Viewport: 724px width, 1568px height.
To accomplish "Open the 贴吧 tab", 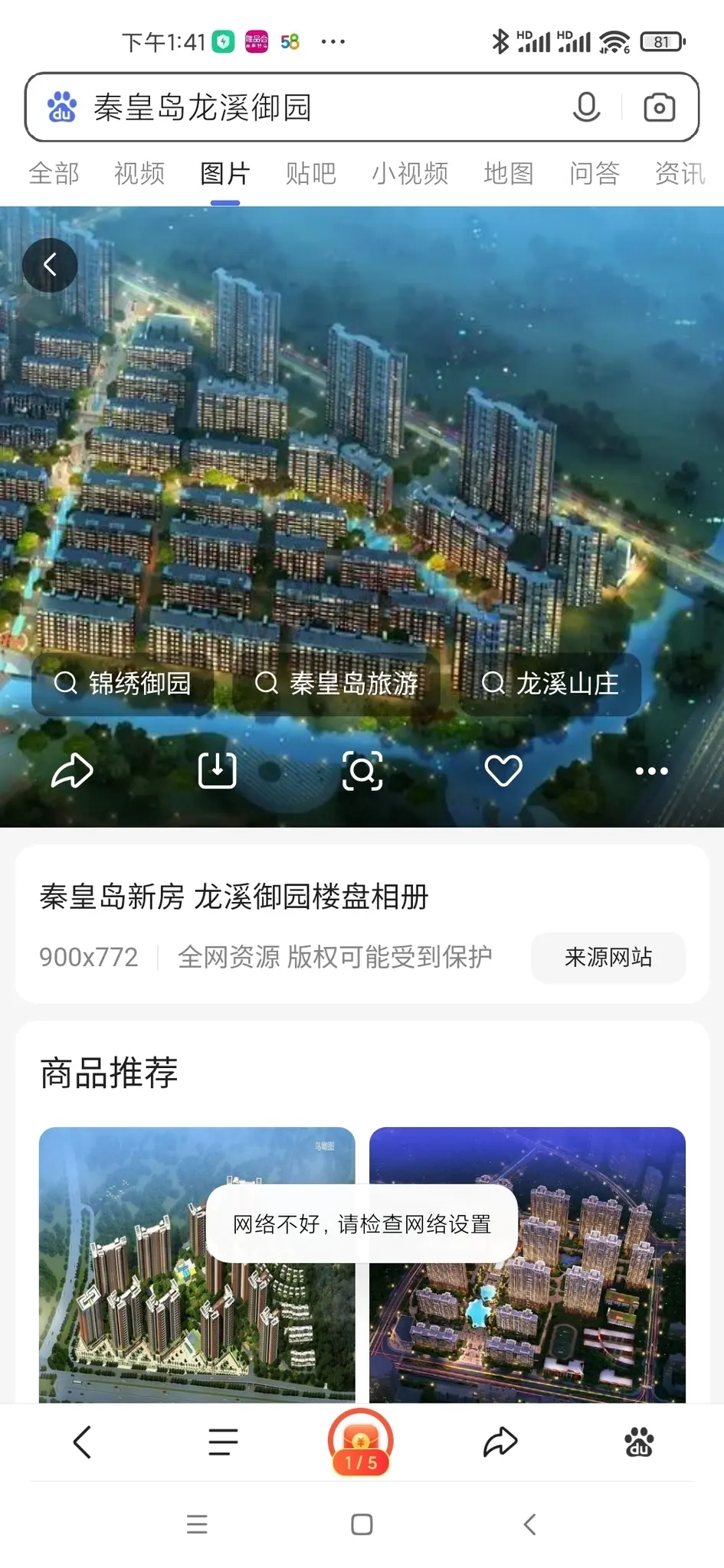I will pyautogui.click(x=310, y=175).
